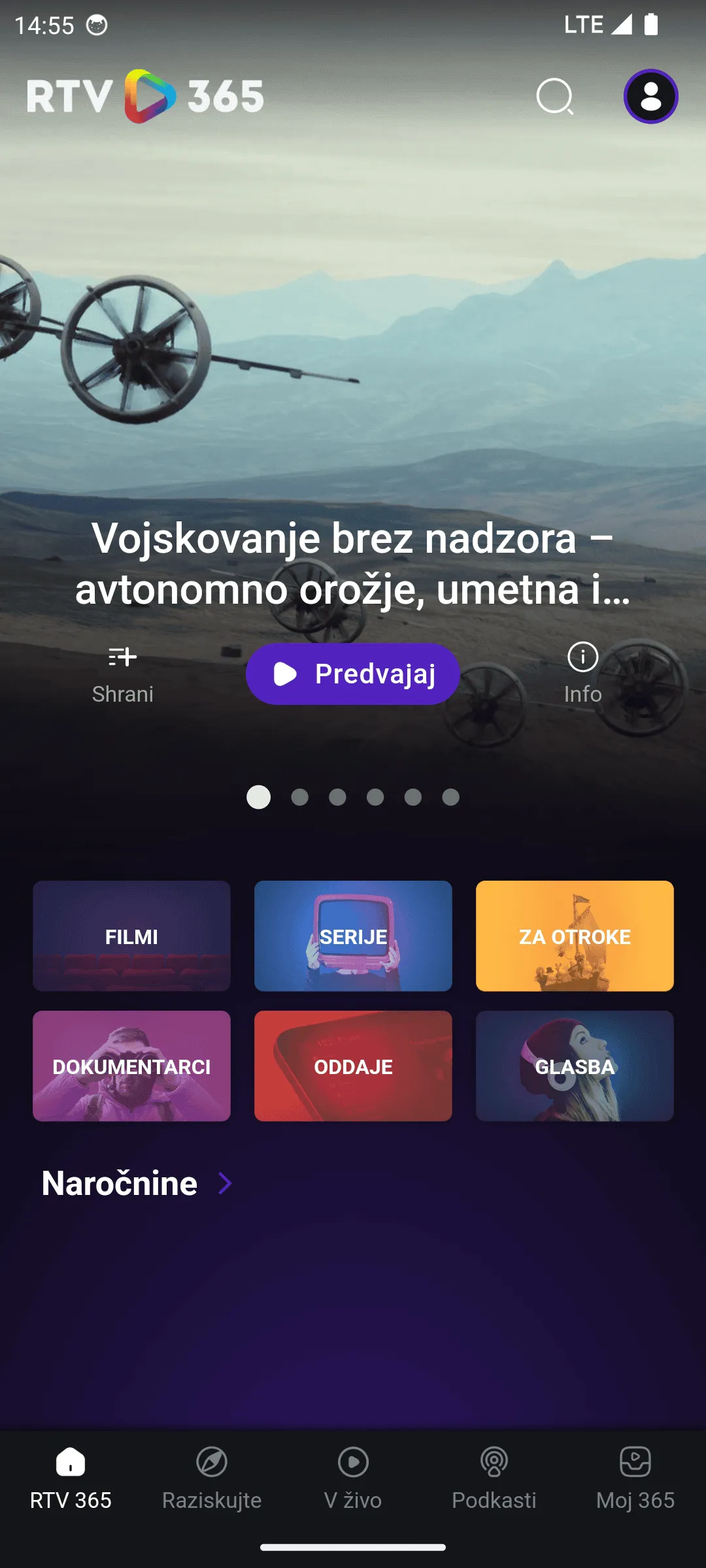Save the featured show with Shrani

pyautogui.click(x=123, y=674)
